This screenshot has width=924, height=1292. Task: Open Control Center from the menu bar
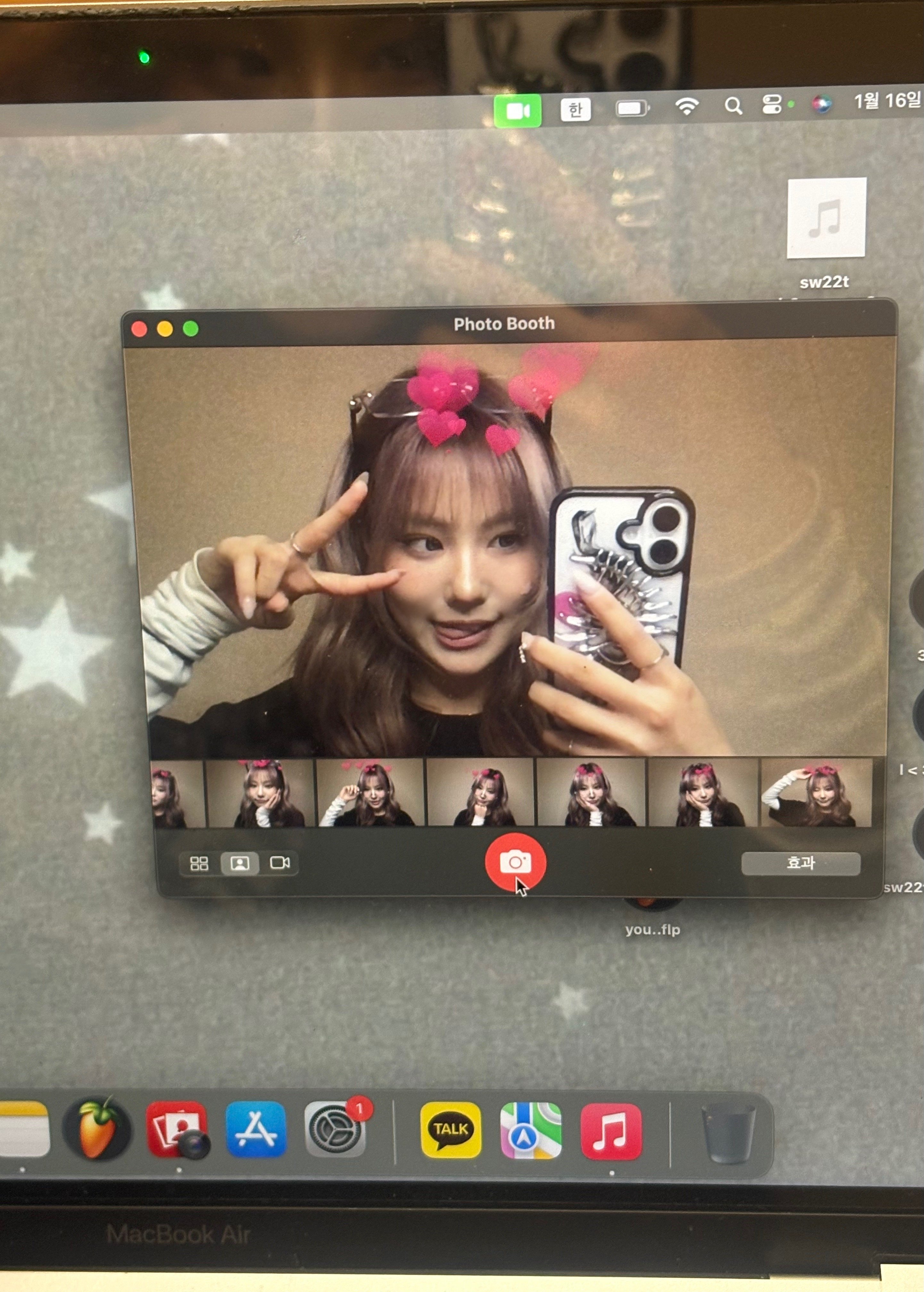[x=771, y=105]
